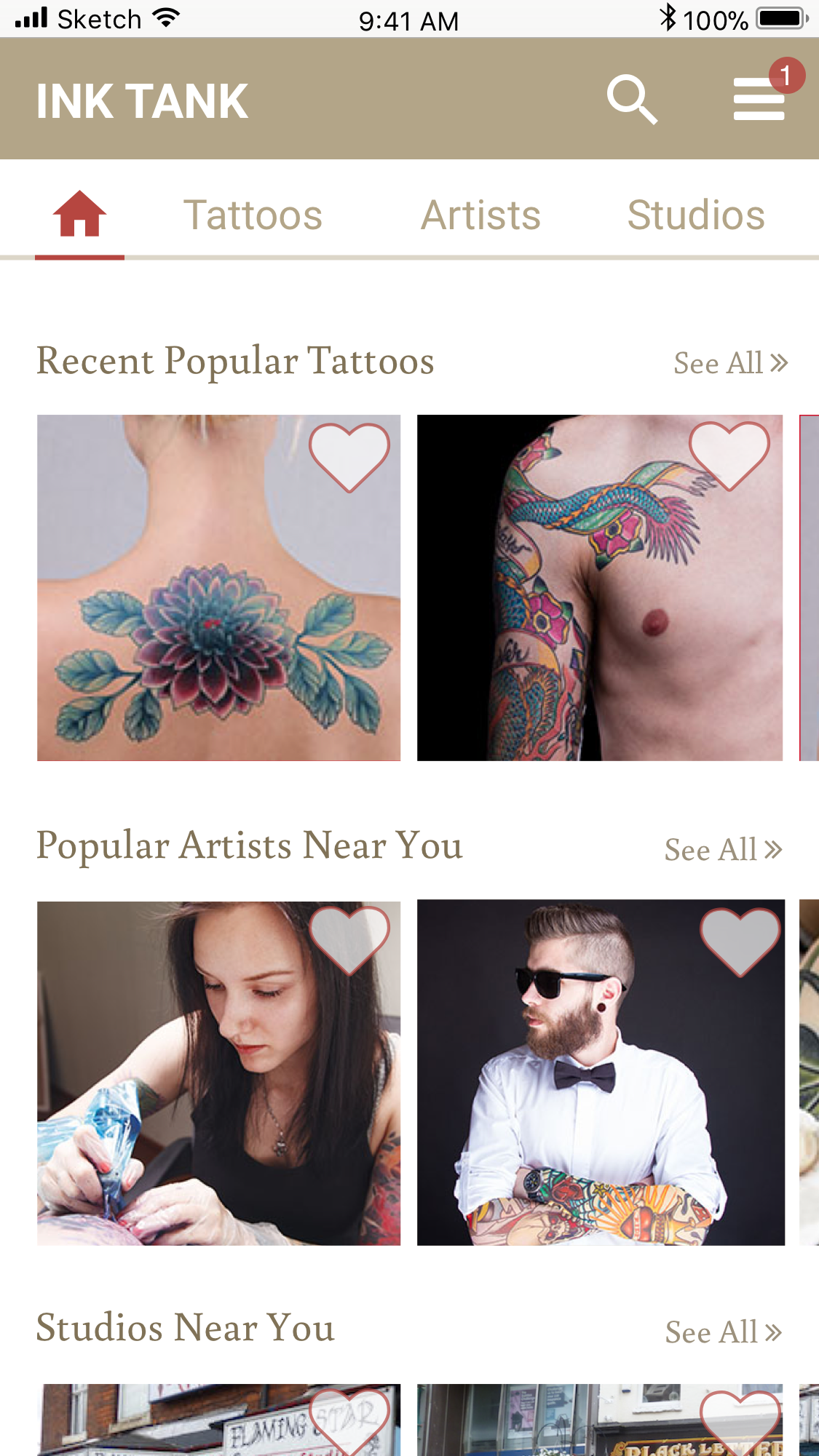Open the search magnifier icon
819x1456 pixels.
pos(633,99)
